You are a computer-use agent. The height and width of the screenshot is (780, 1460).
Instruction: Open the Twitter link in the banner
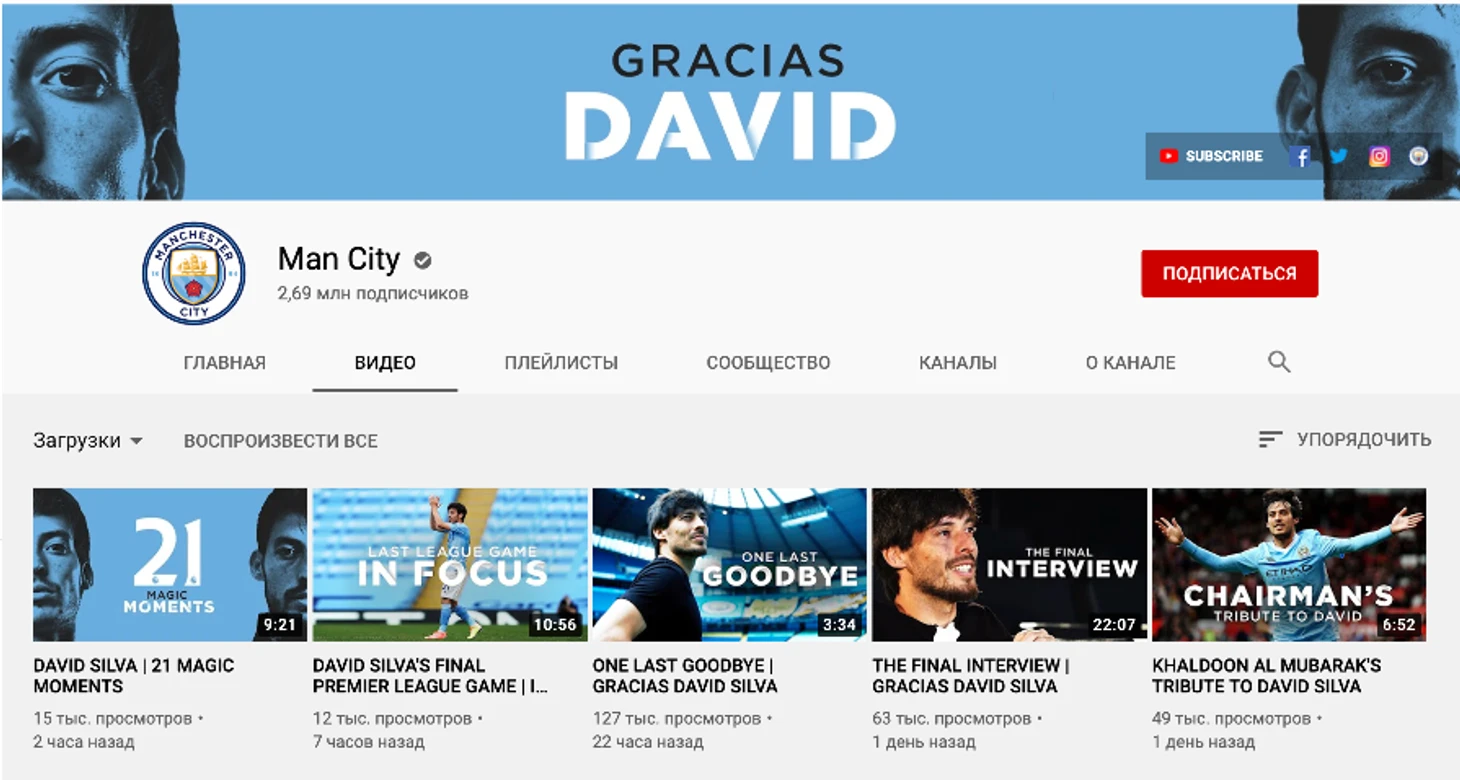(x=1339, y=157)
